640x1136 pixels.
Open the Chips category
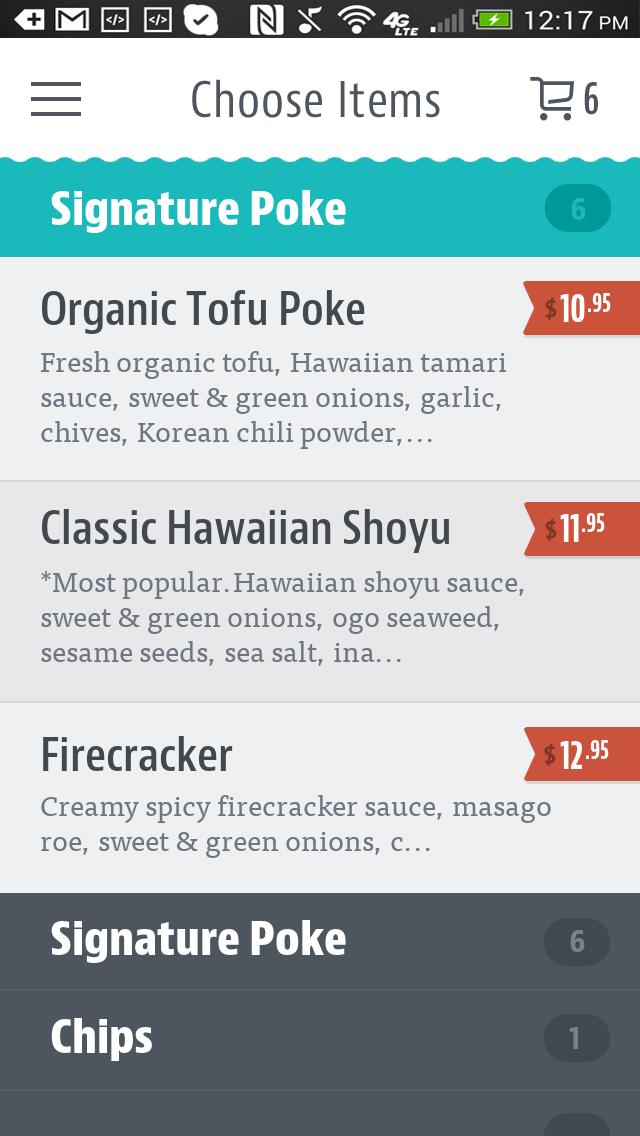(x=320, y=1038)
